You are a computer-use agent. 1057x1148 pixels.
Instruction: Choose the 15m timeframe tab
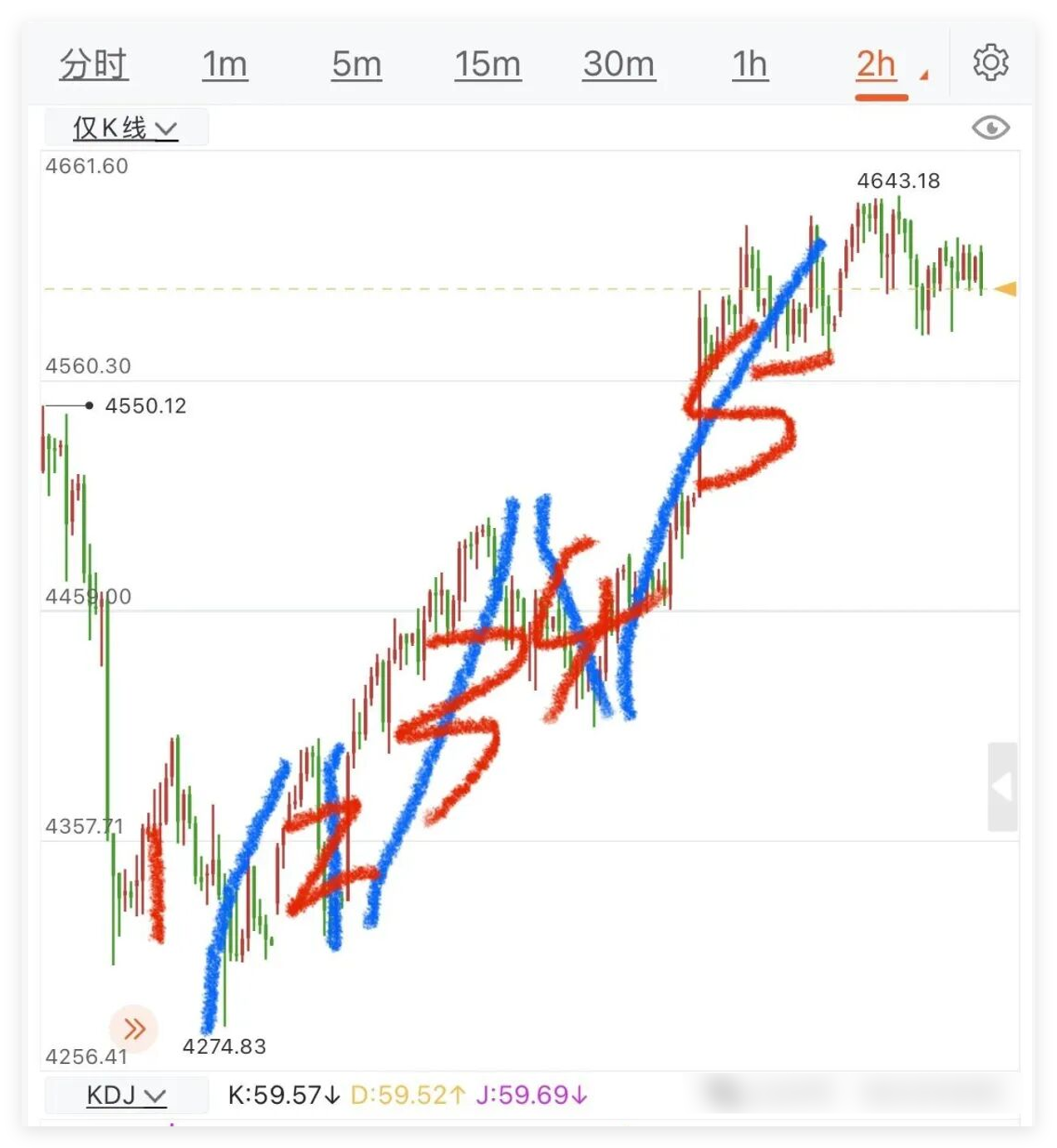pyautogui.click(x=487, y=64)
